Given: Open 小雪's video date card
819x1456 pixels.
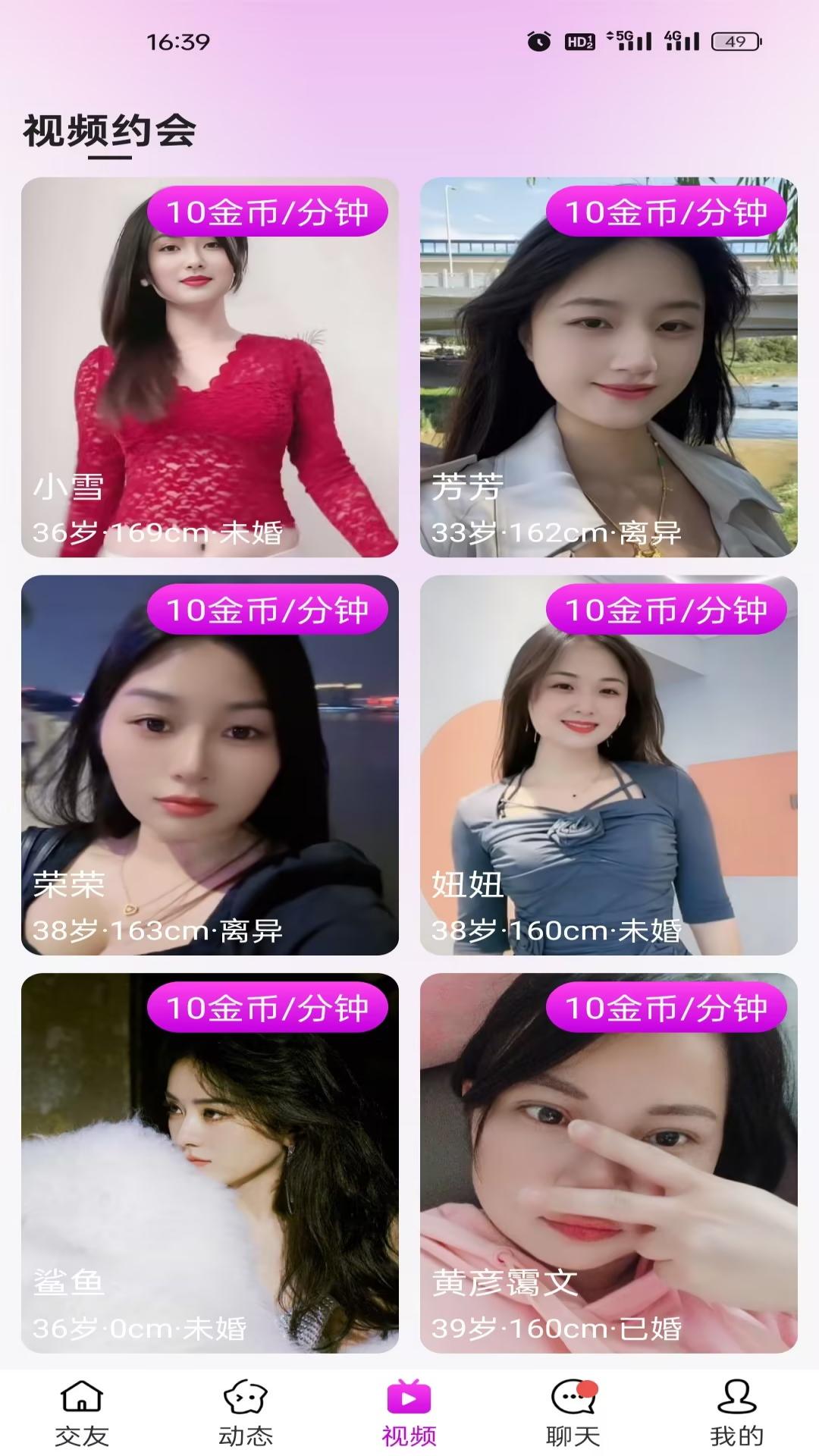Looking at the screenshot, I should 209,367.
